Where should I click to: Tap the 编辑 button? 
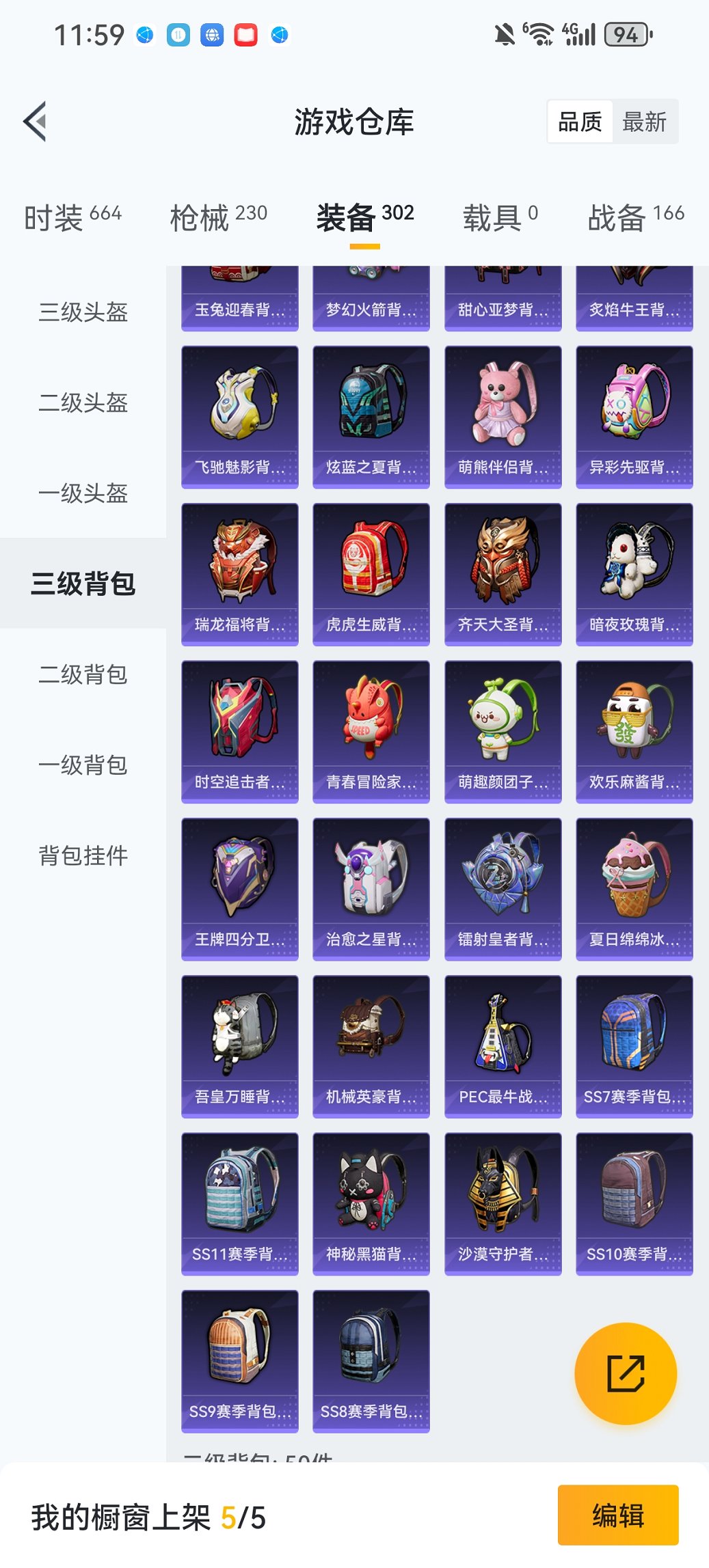click(x=617, y=1515)
